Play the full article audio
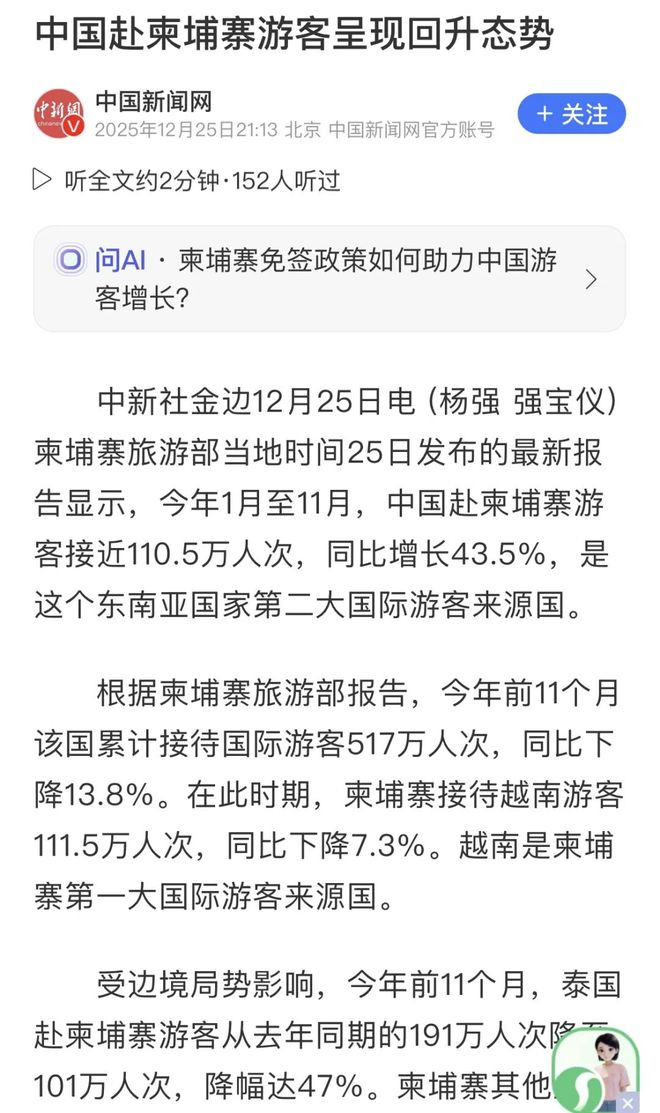Viewport: 660px width, 1113px height. coord(42,180)
